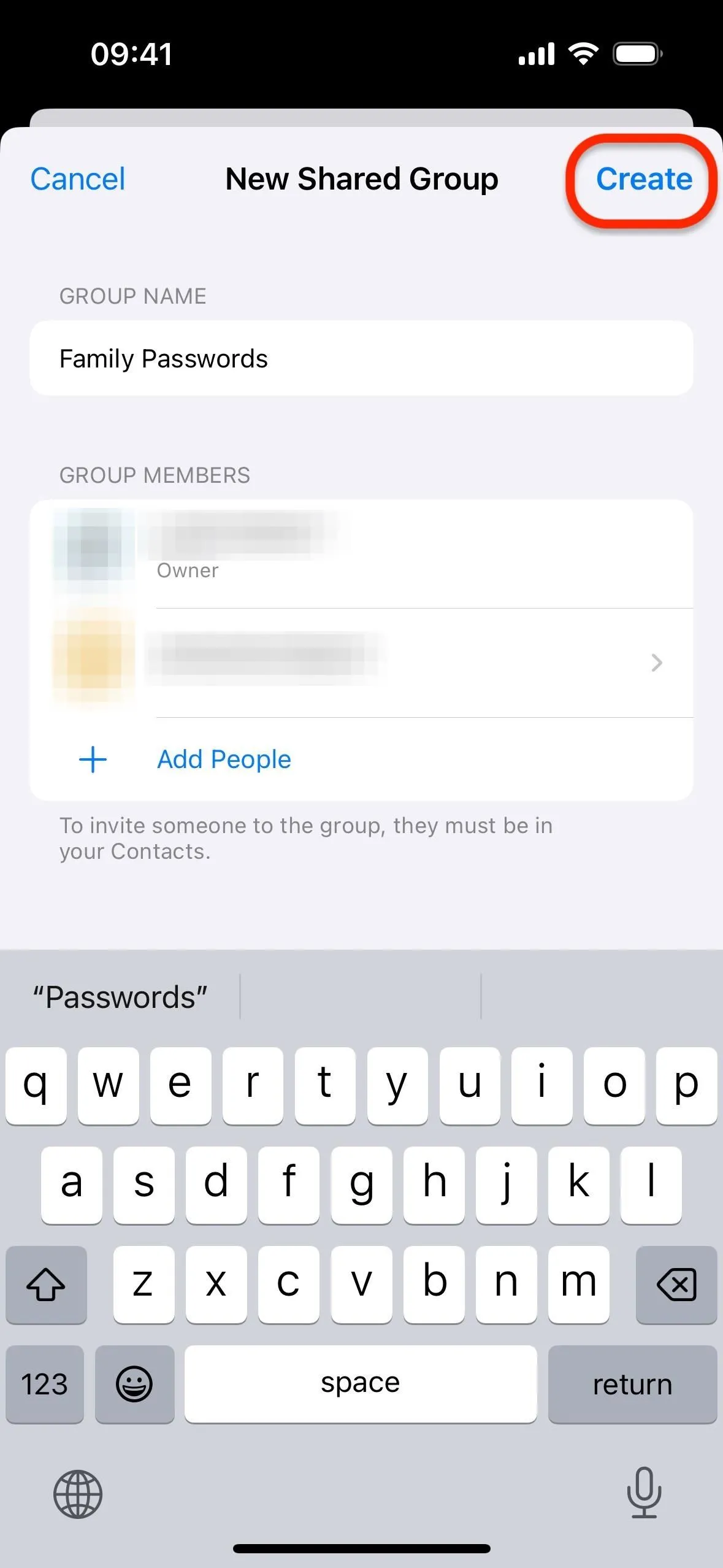723x1568 pixels.
Task: Start dictation with the microphone
Action: (644, 1492)
